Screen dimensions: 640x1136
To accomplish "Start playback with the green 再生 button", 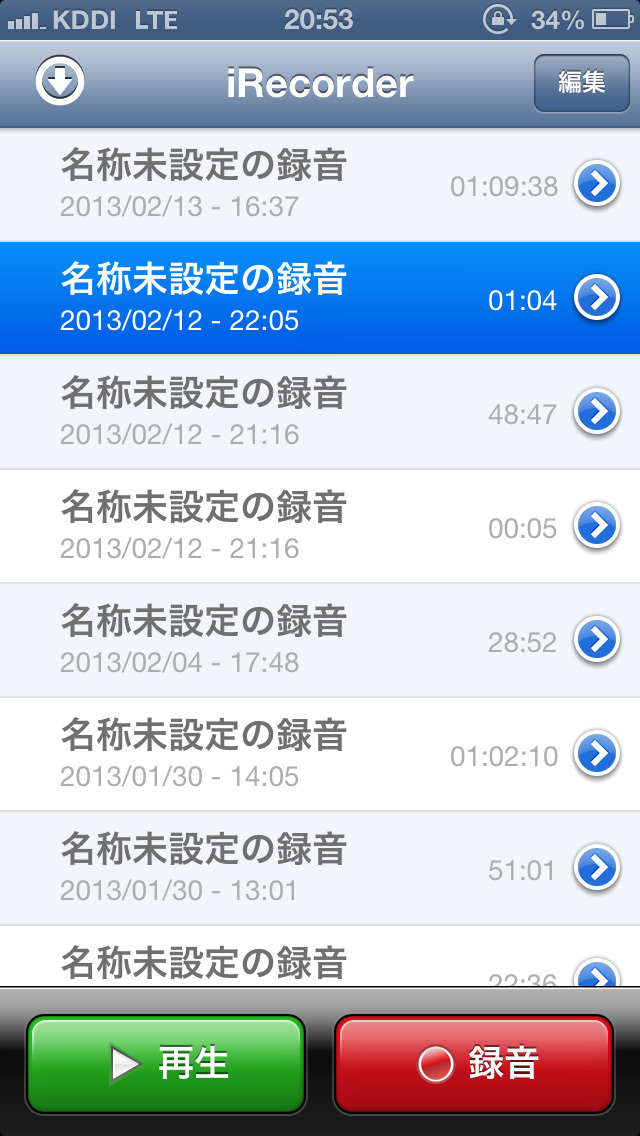I will click(166, 1064).
